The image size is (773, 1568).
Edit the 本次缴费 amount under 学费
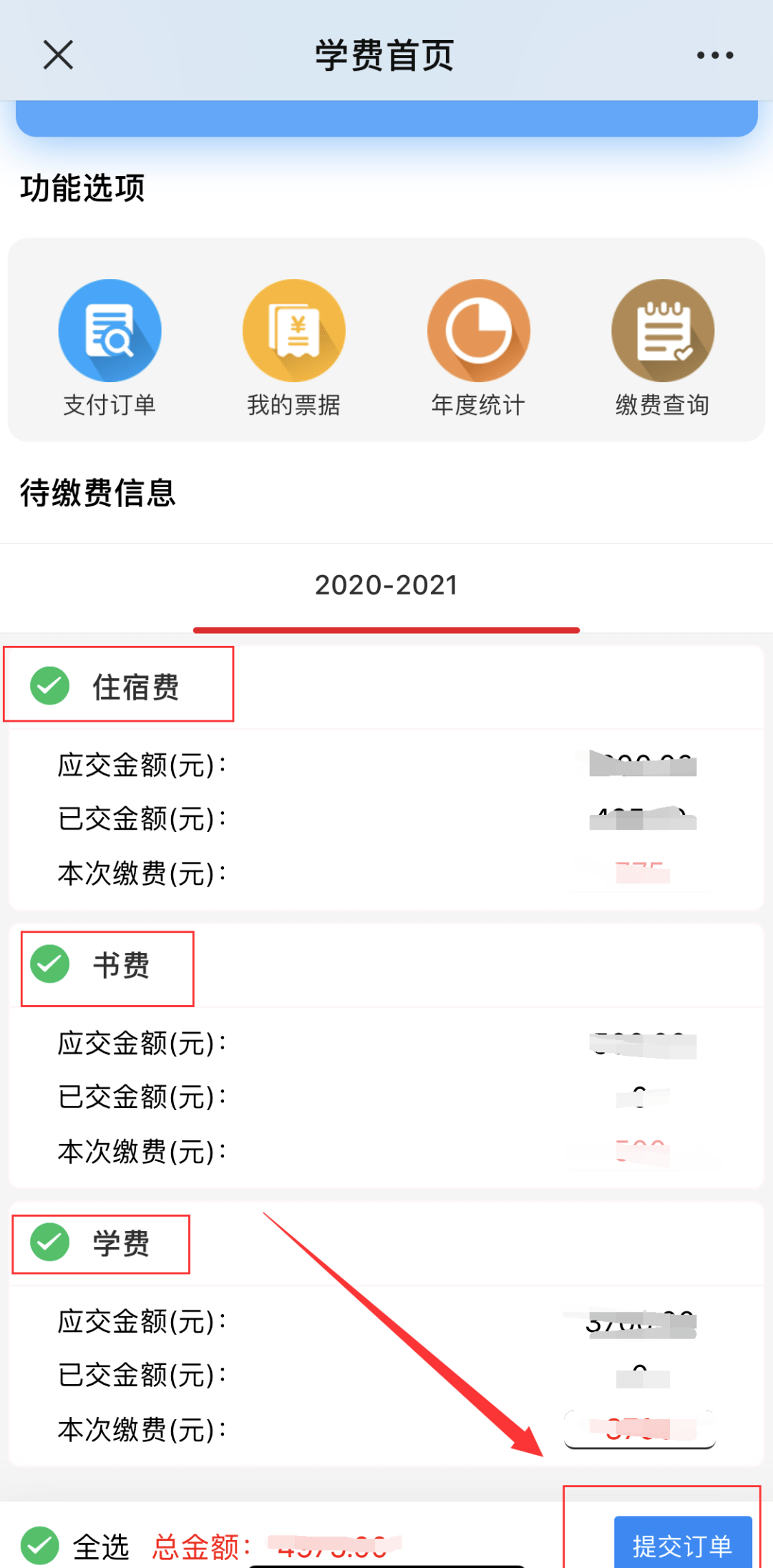pyautogui.click(x=639, y=1429)
